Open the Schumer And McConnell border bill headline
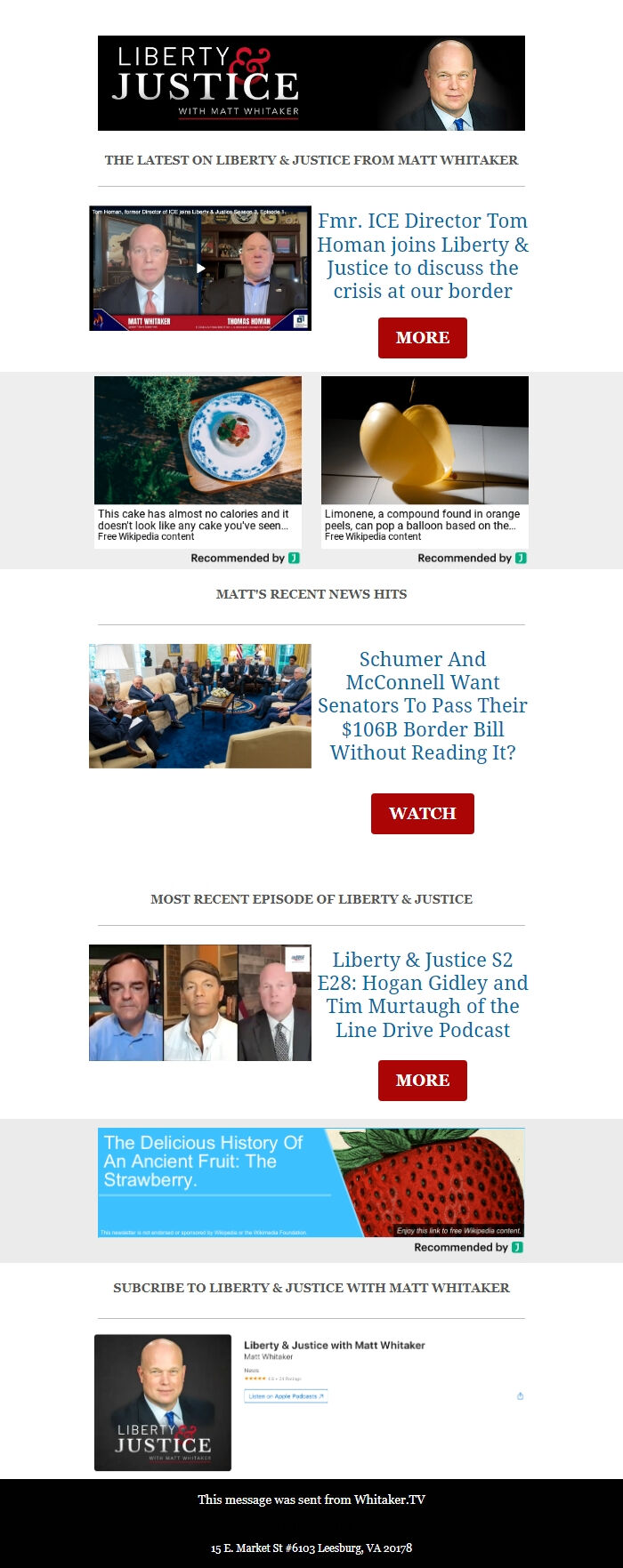The width and height of the screenshot is (623, 1568). [422, 705]
